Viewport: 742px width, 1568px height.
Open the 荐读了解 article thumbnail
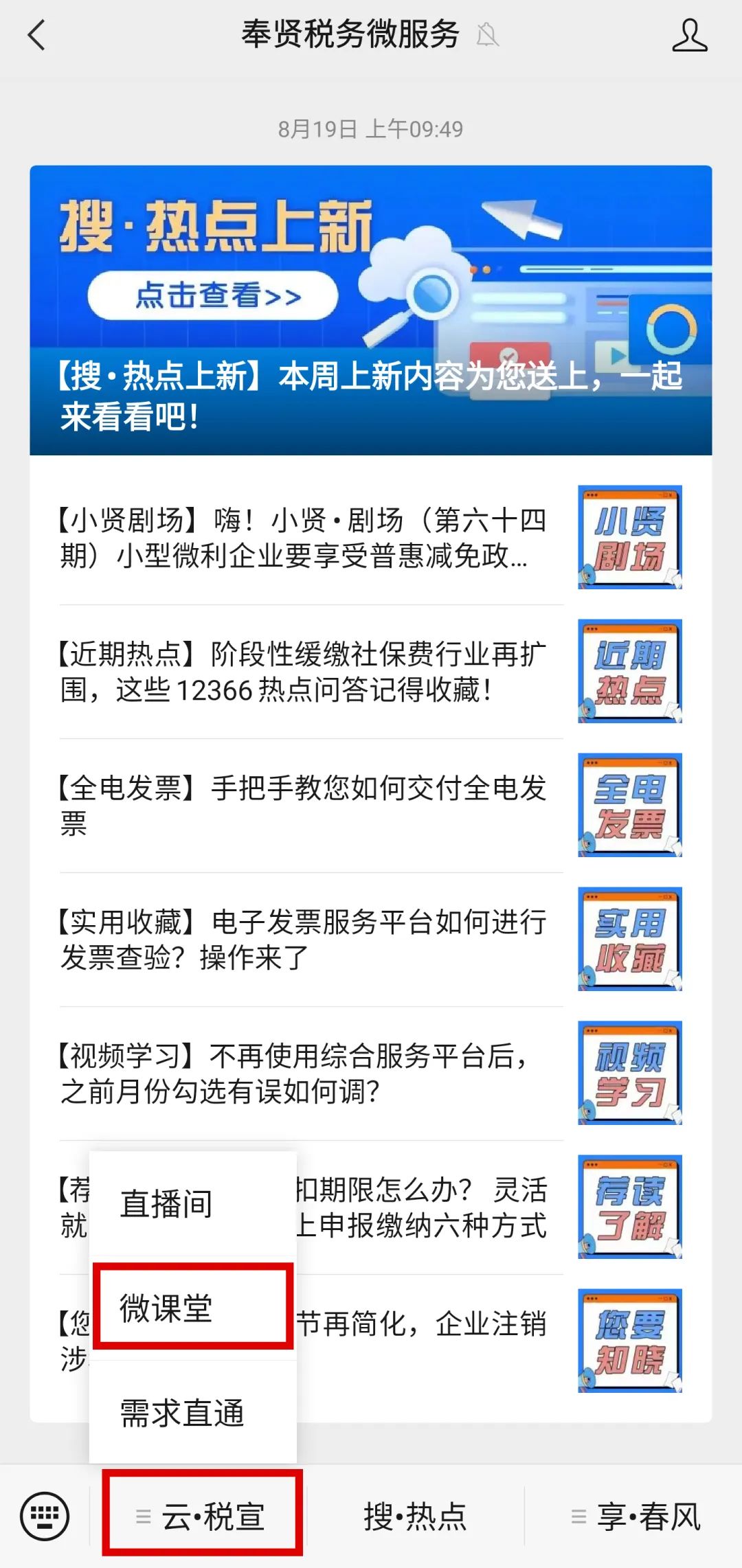point(630,1207)
